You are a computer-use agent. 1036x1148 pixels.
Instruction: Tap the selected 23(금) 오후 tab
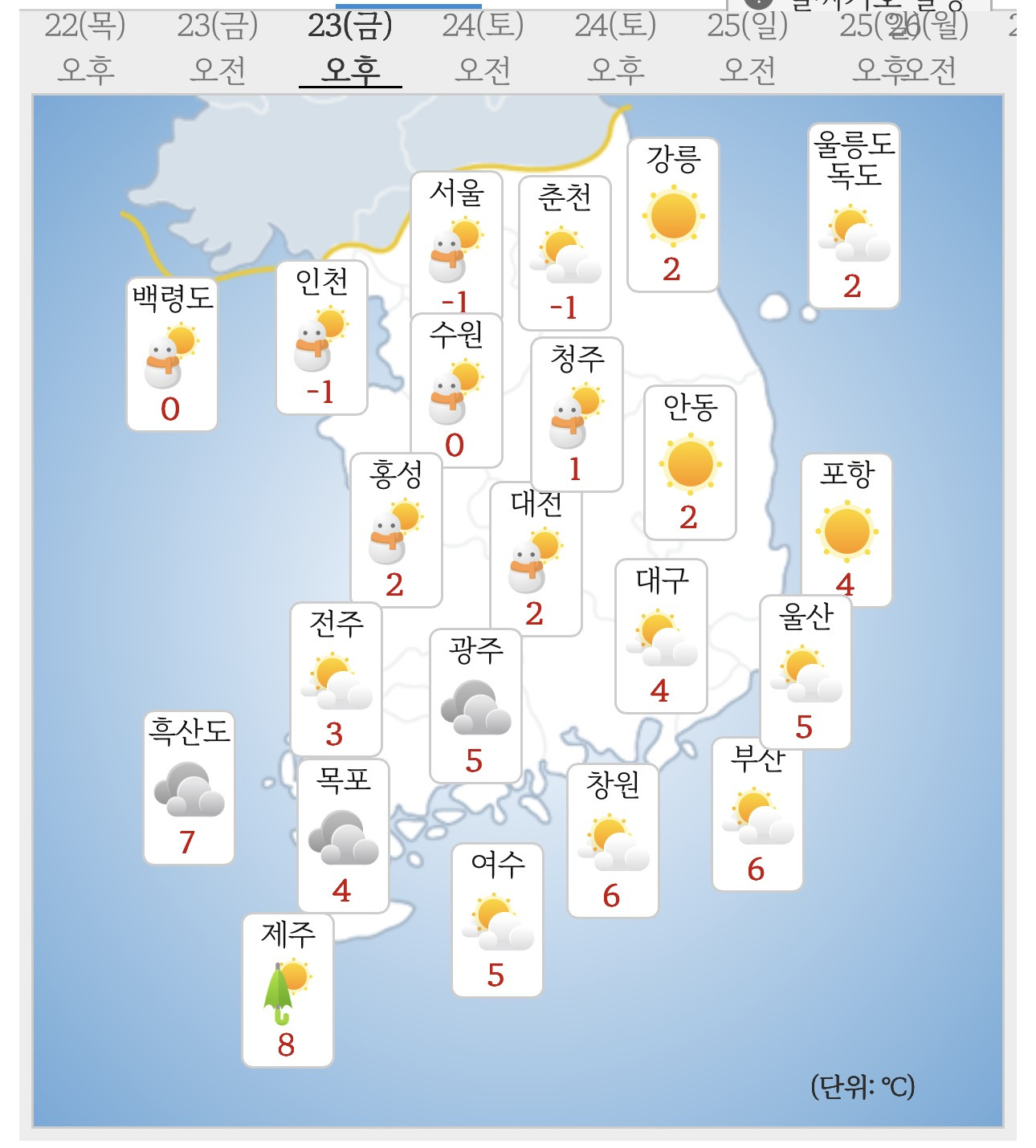(350, 48)
